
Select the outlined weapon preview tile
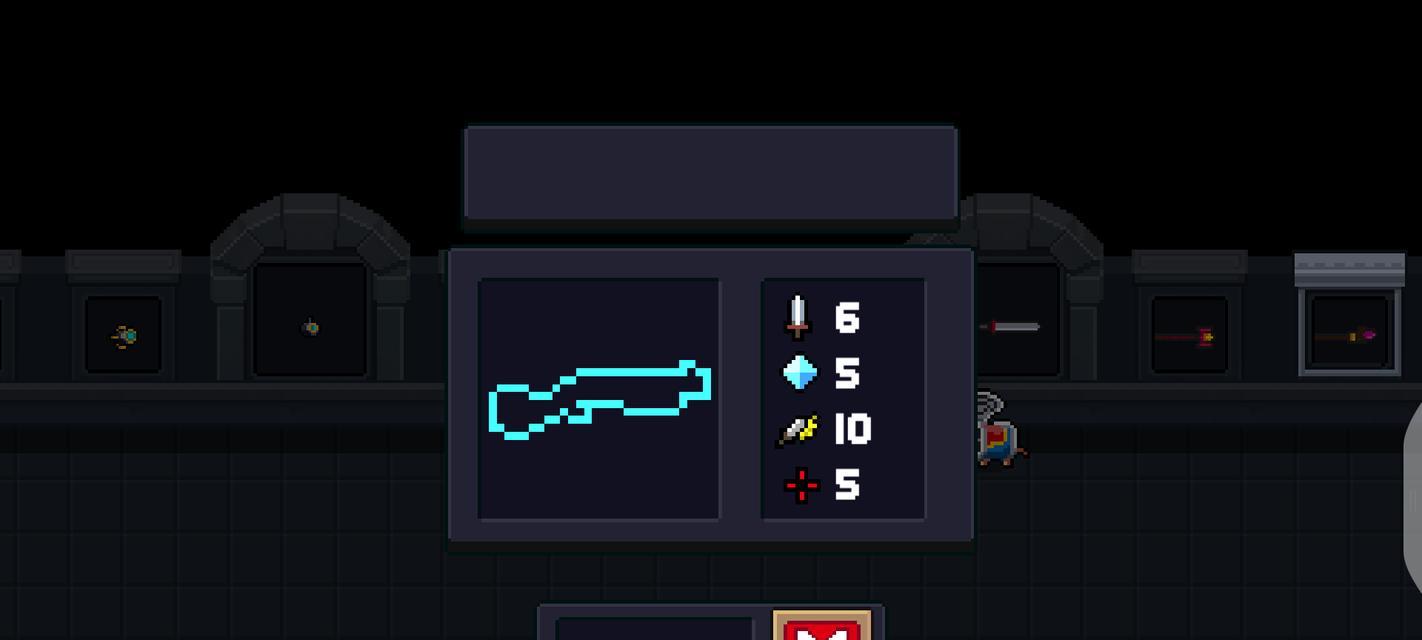tap(599, 399)
